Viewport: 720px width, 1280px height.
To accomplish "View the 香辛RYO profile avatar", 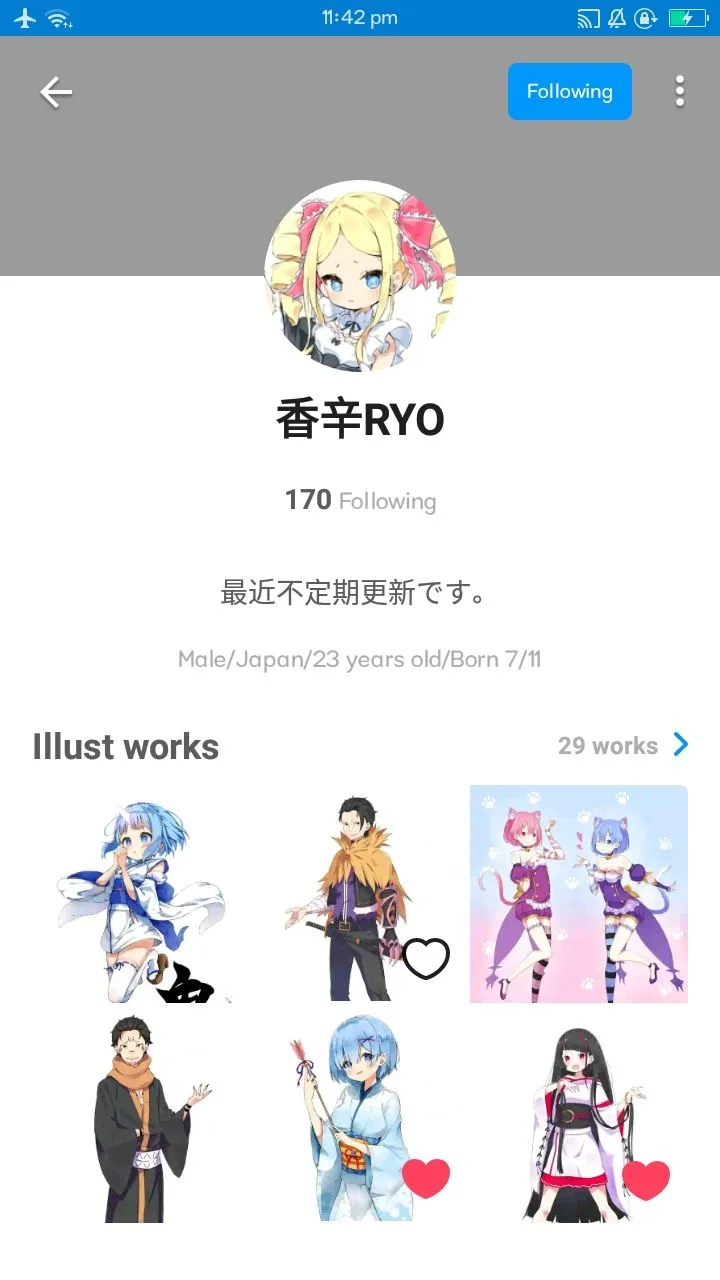I will click(360, 276).
